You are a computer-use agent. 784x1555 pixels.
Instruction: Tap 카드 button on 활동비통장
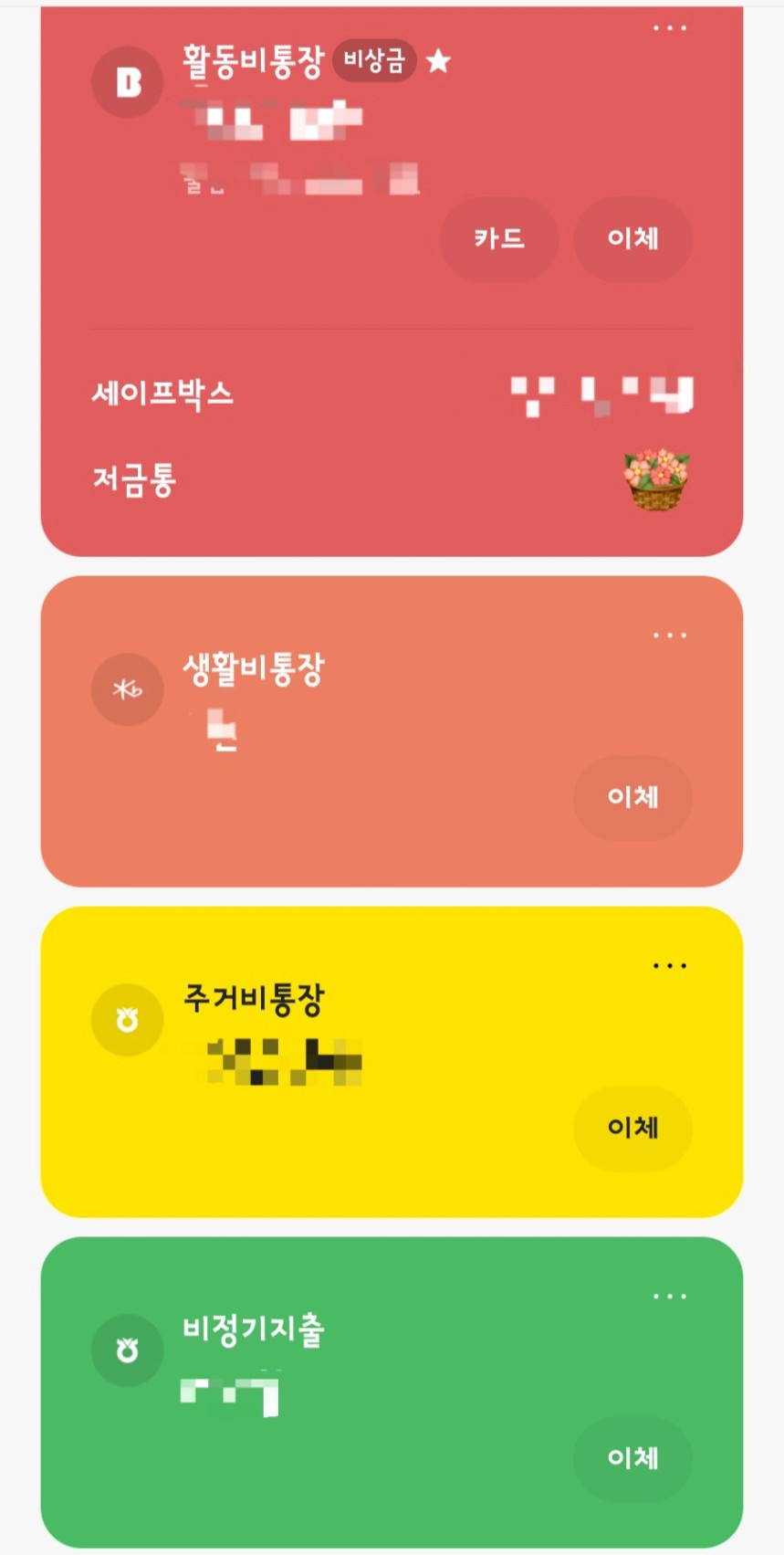tap(498, 239)
